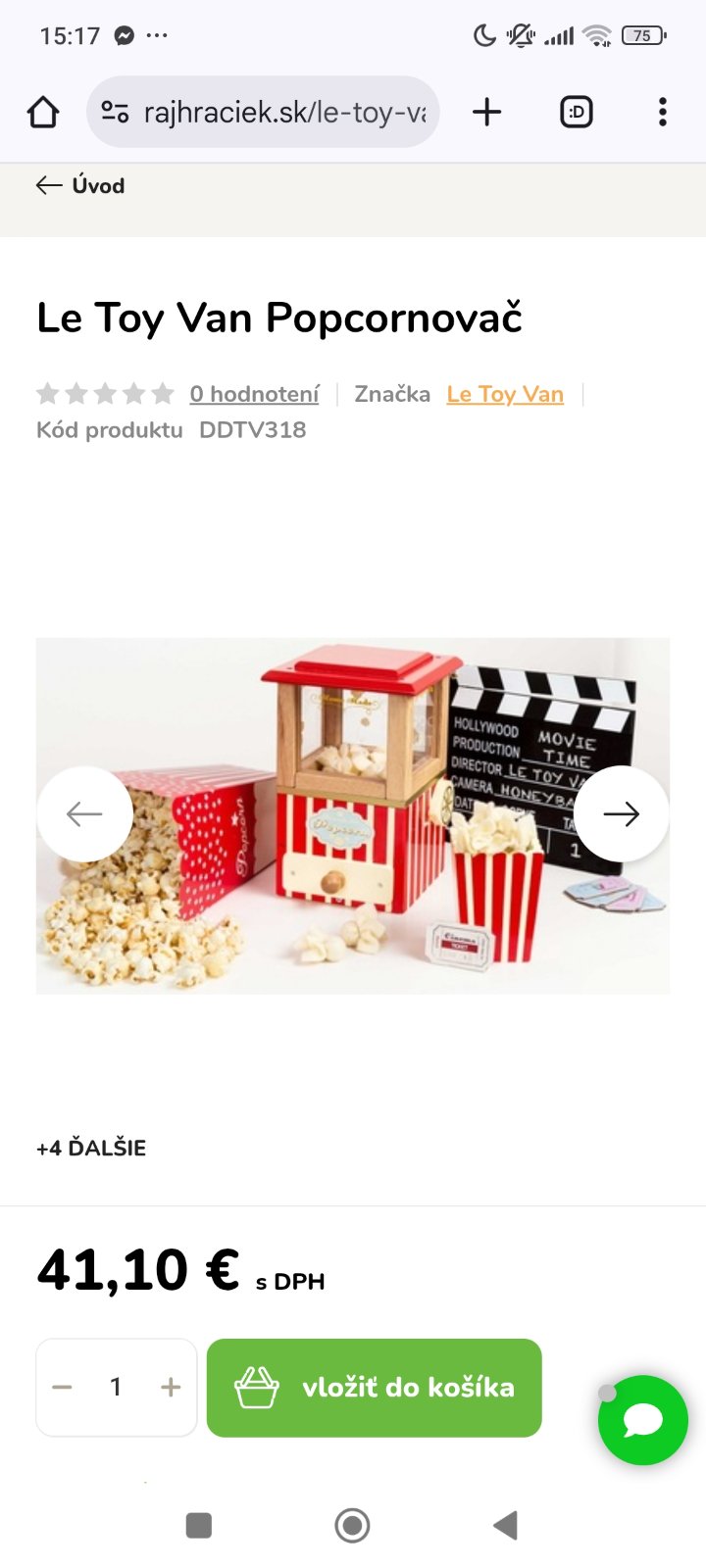Add product with vložiť do košíka
Screen dimensions: 706x1568
(x=374, y=1387)
